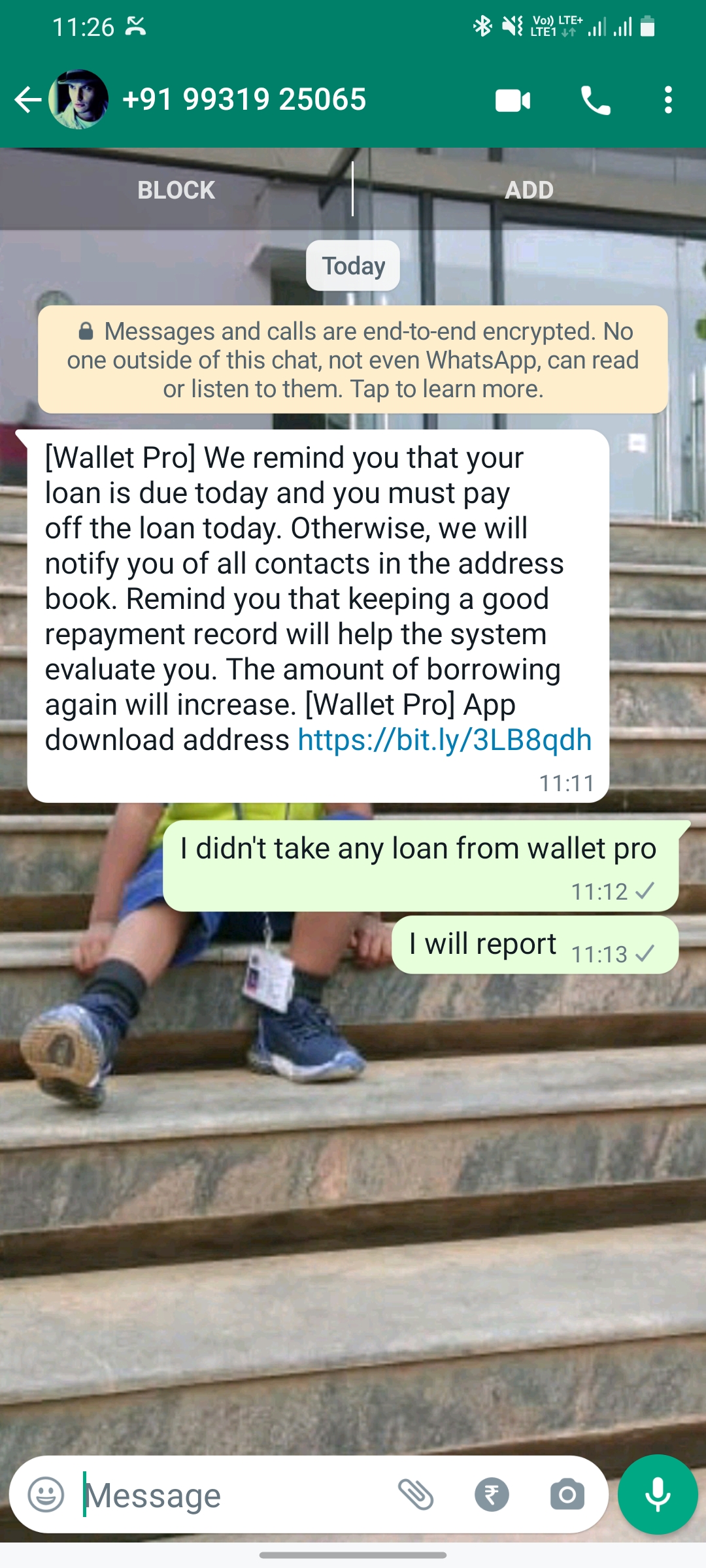Tap the end-to-end encryption notice

[x=353, y=360]
